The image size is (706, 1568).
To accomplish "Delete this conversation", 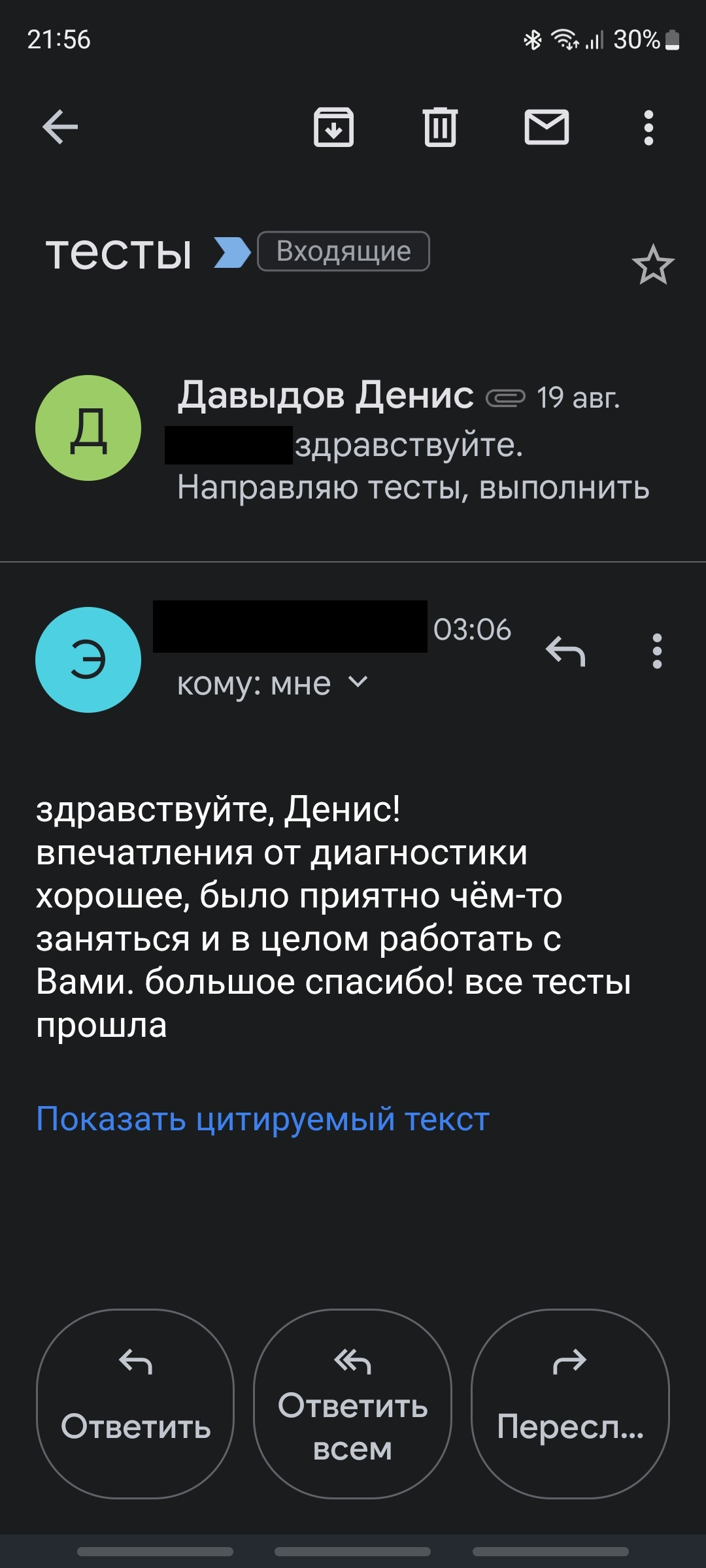I will (x=440, y=127).
